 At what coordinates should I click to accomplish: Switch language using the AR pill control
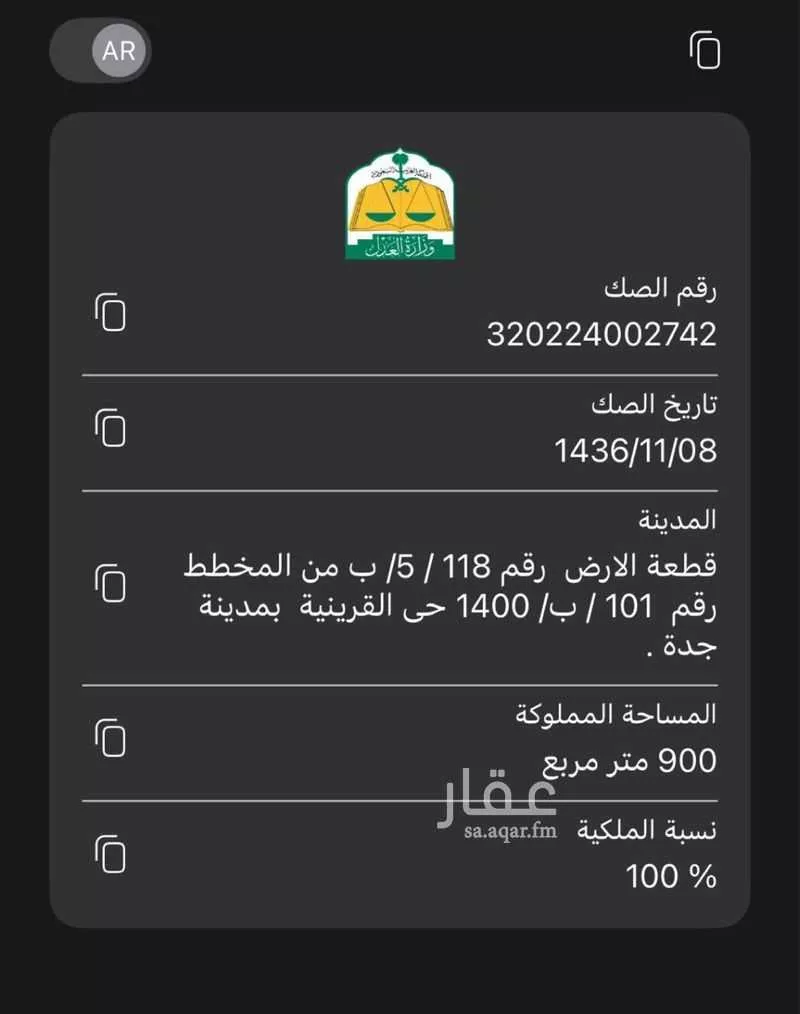[100, 51]
